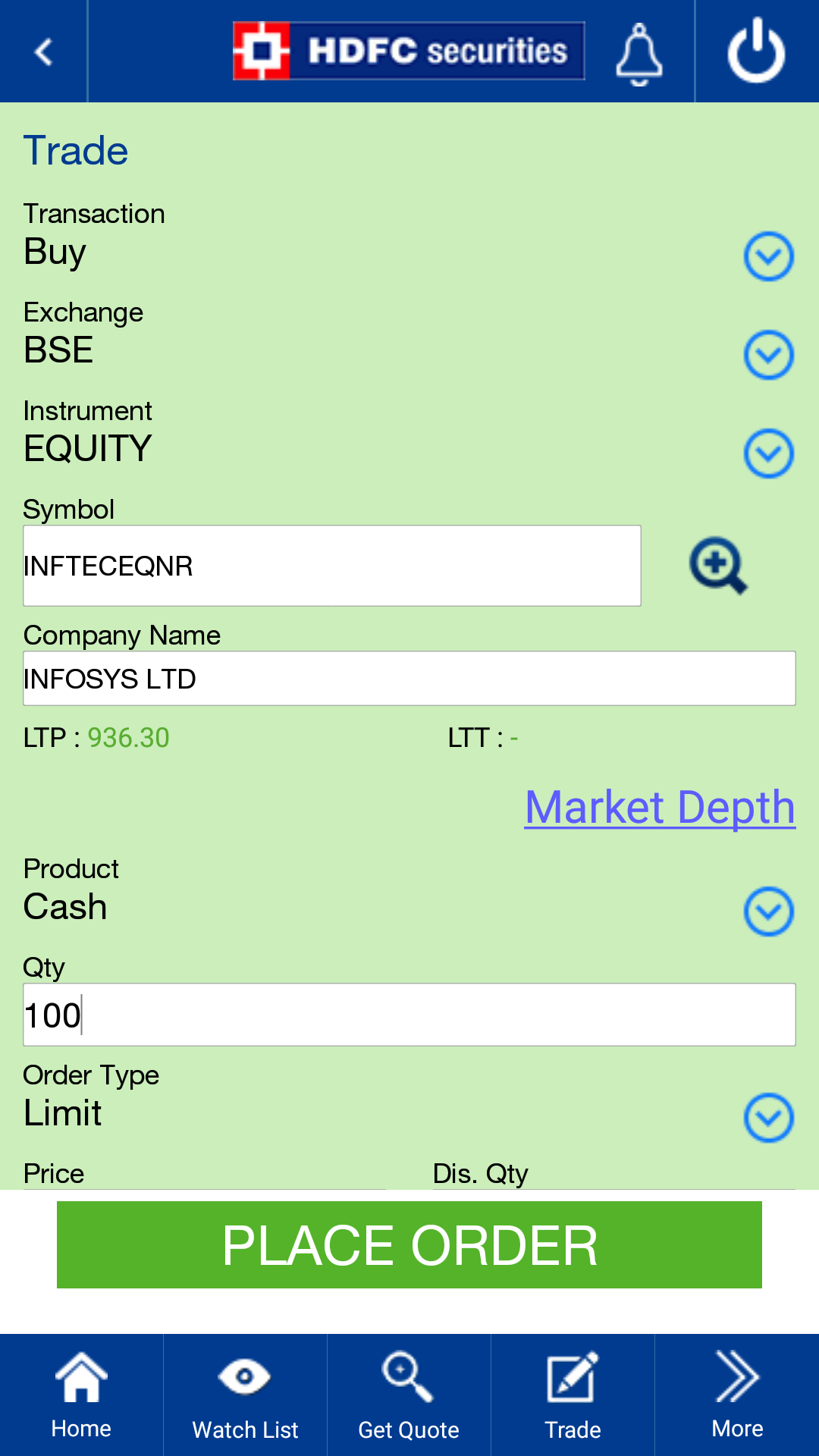Tap the Company Name field
Image resolution: width=819 pixels, height=1456 pixels.
409,679
